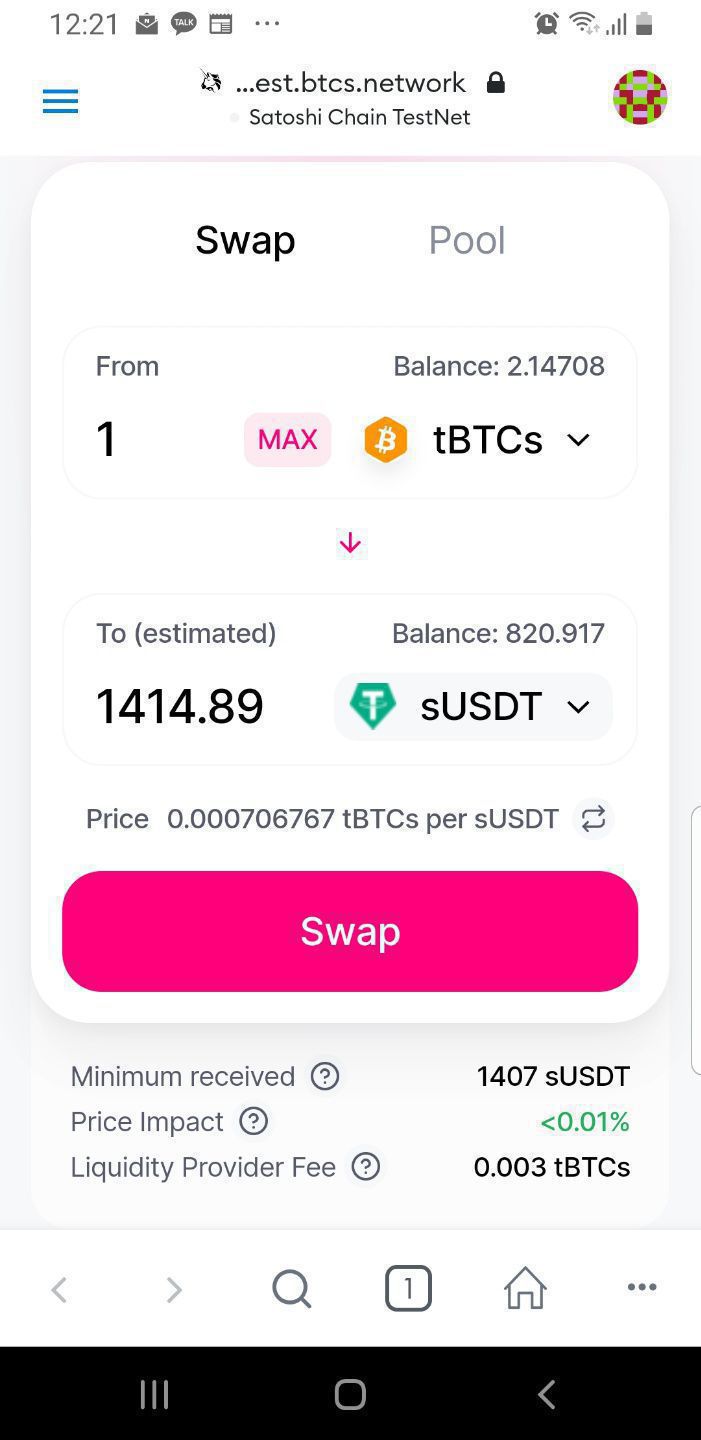Screen dimensions: 701x1440
Task: Open the sUSDT token dropdown
Action: (473, 706)
